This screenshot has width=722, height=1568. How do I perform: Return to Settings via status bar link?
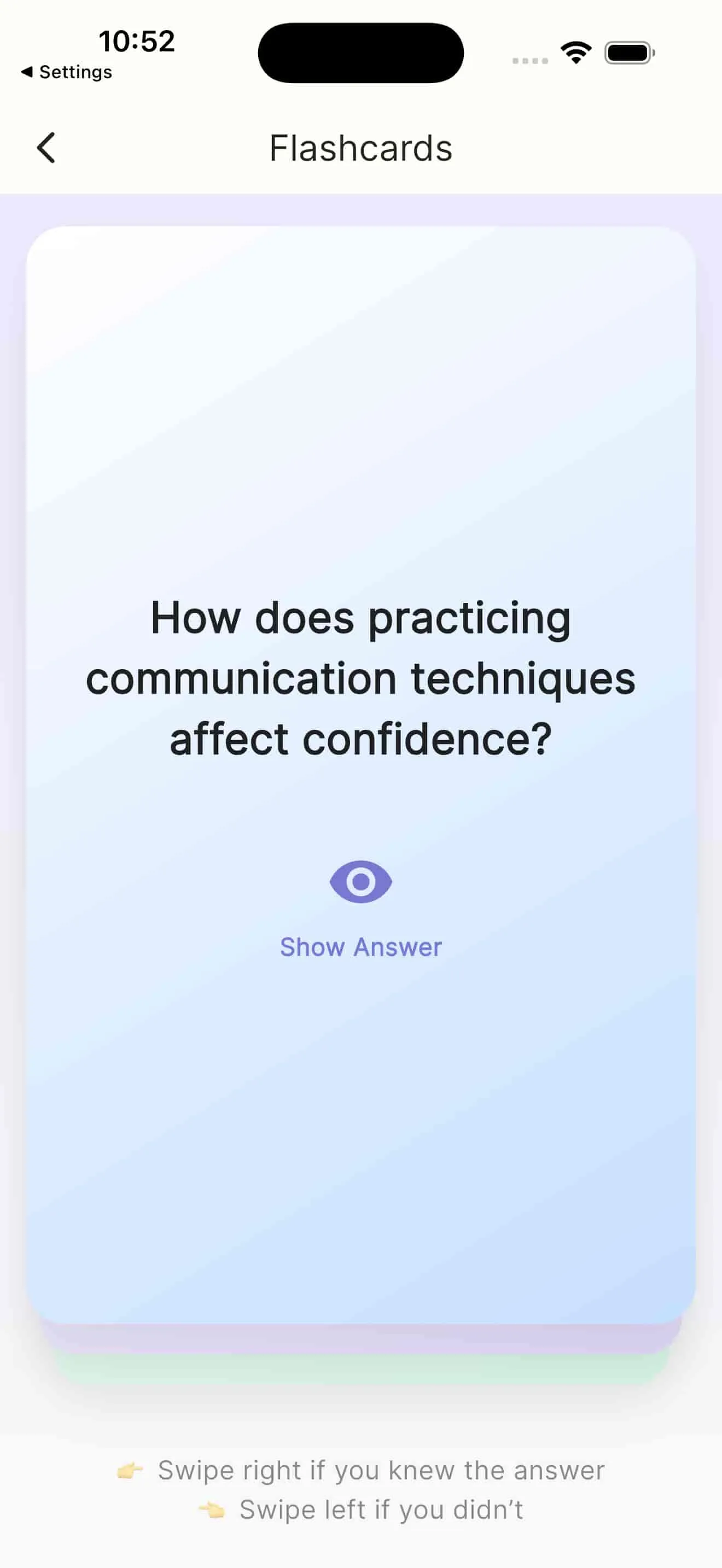point(67,72)
